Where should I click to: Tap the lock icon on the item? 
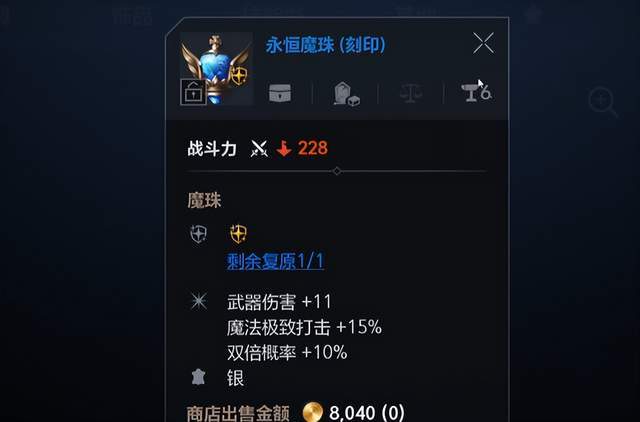click(193, 93)
